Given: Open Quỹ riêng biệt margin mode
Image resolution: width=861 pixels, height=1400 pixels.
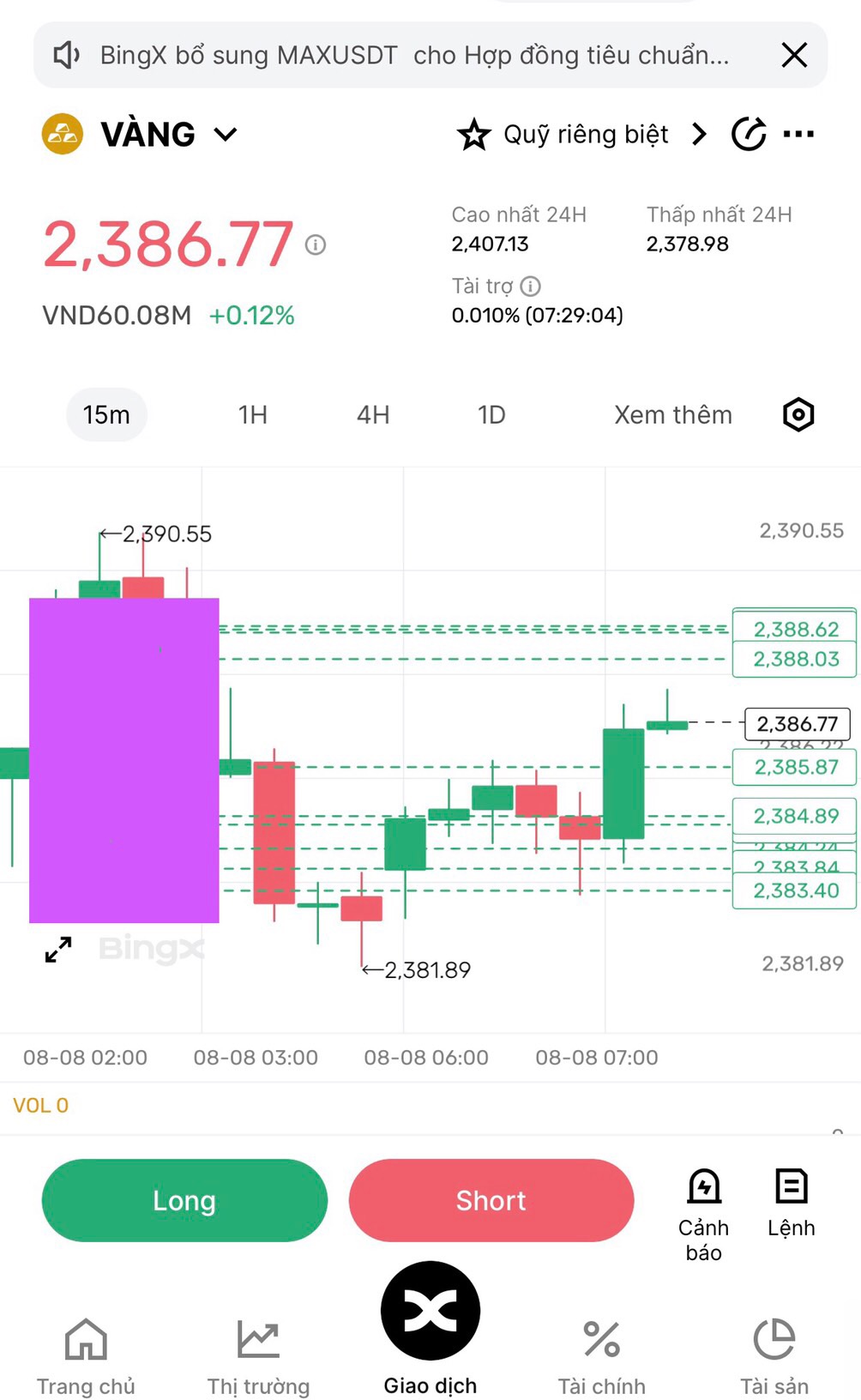Looking at the screenshot, I should (605, 135).
